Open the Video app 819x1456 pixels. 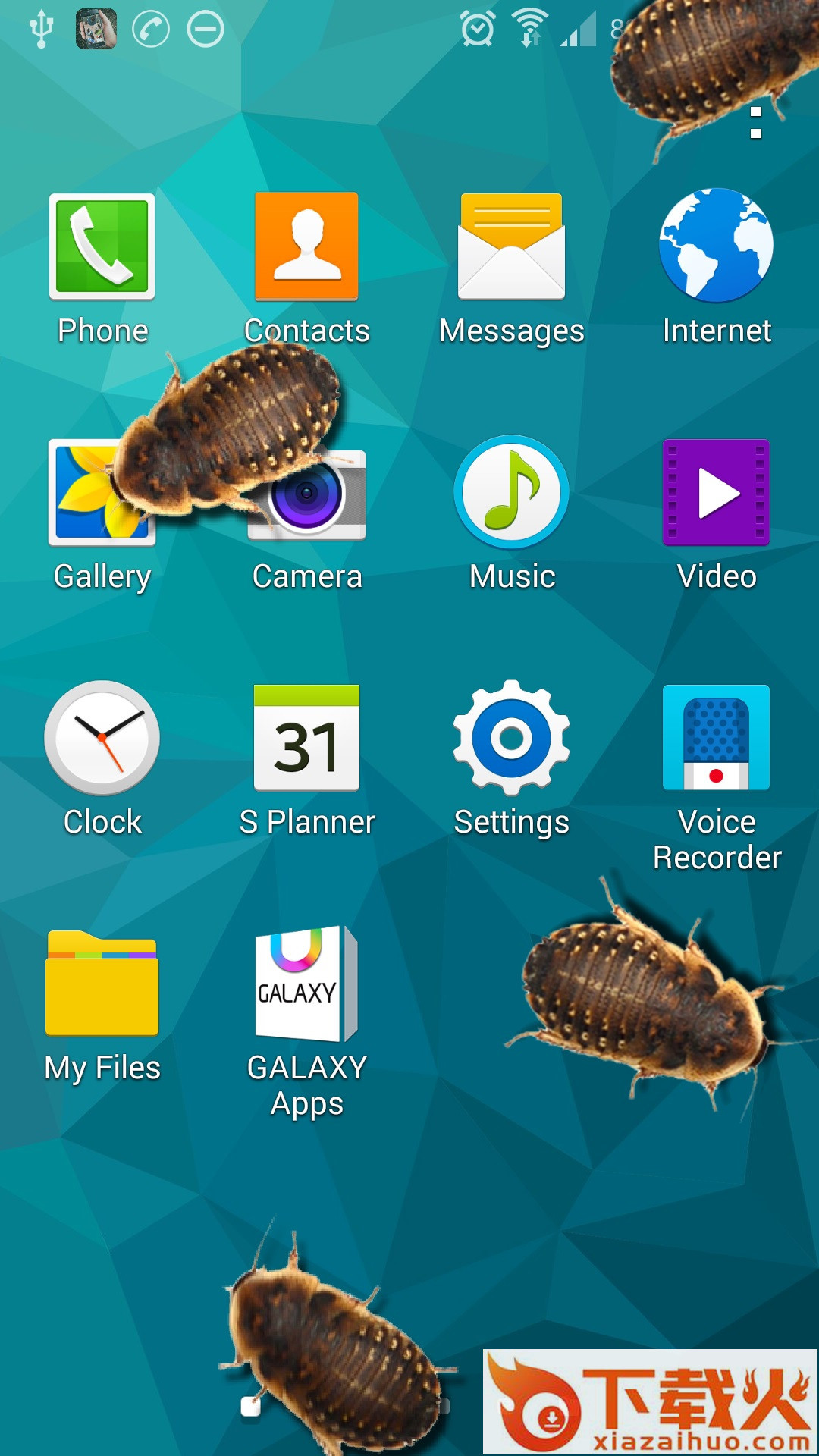point(717,493)
